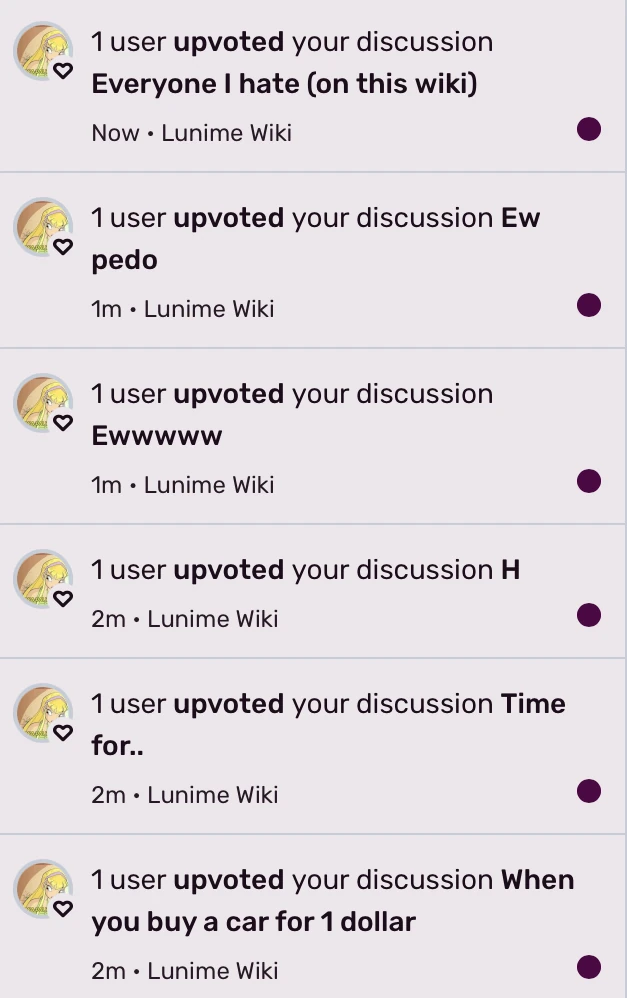Open the 'Everyone I hate (on this wiki)' upvote notification
Image resolution: width=627 pixels, height=998 pixels.
(x=300, y=85)
